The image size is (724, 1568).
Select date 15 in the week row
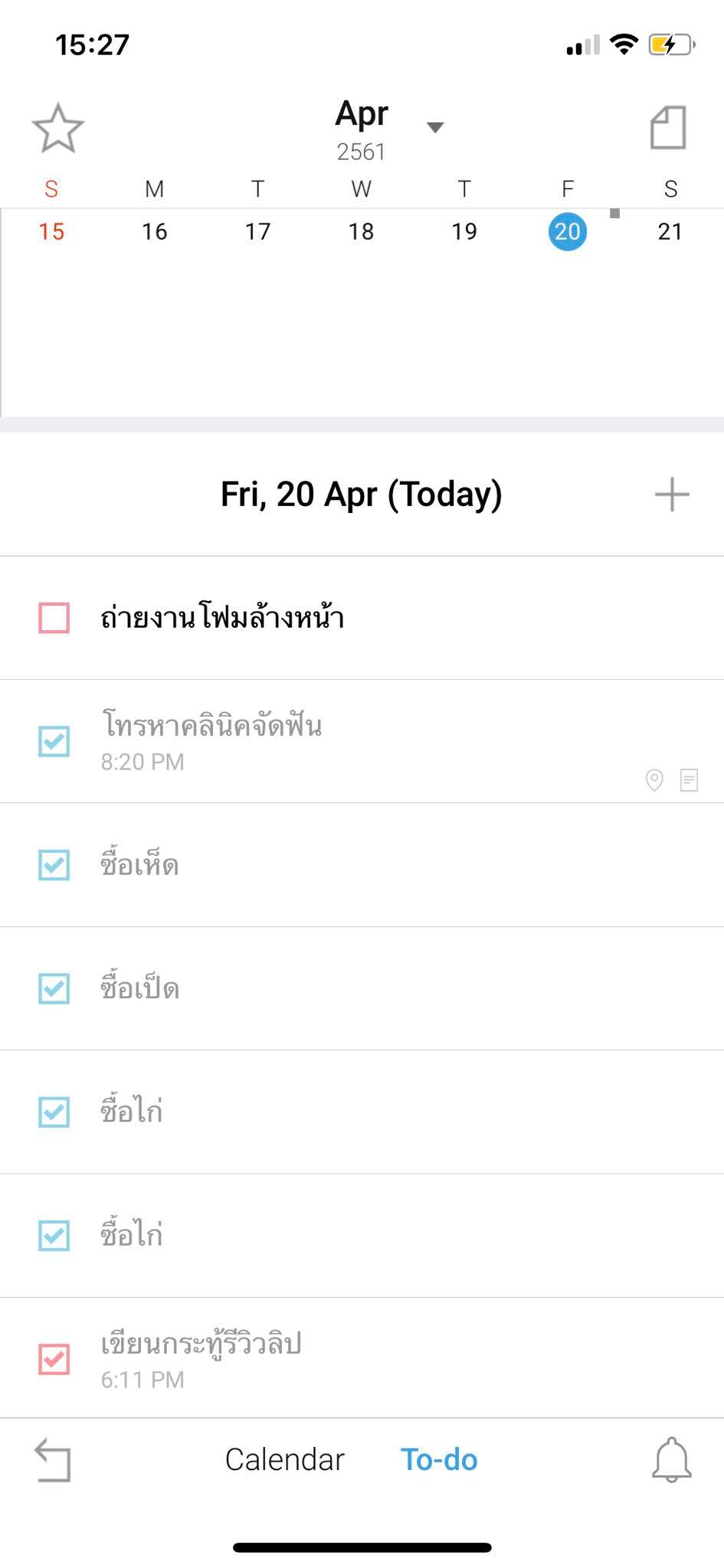tap(51, 231)
